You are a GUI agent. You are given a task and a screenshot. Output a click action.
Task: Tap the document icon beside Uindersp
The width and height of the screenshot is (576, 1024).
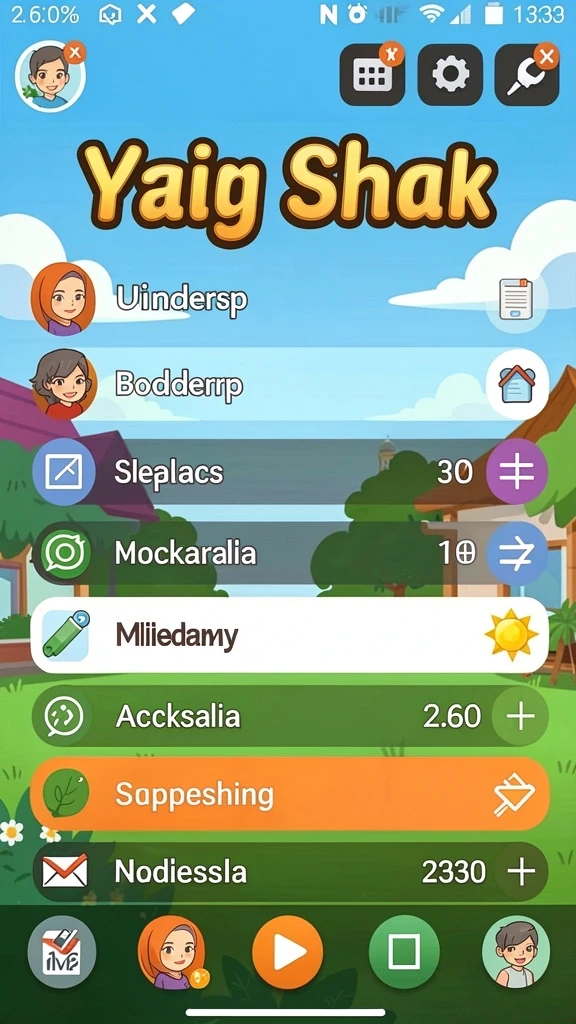pos(516,299)
